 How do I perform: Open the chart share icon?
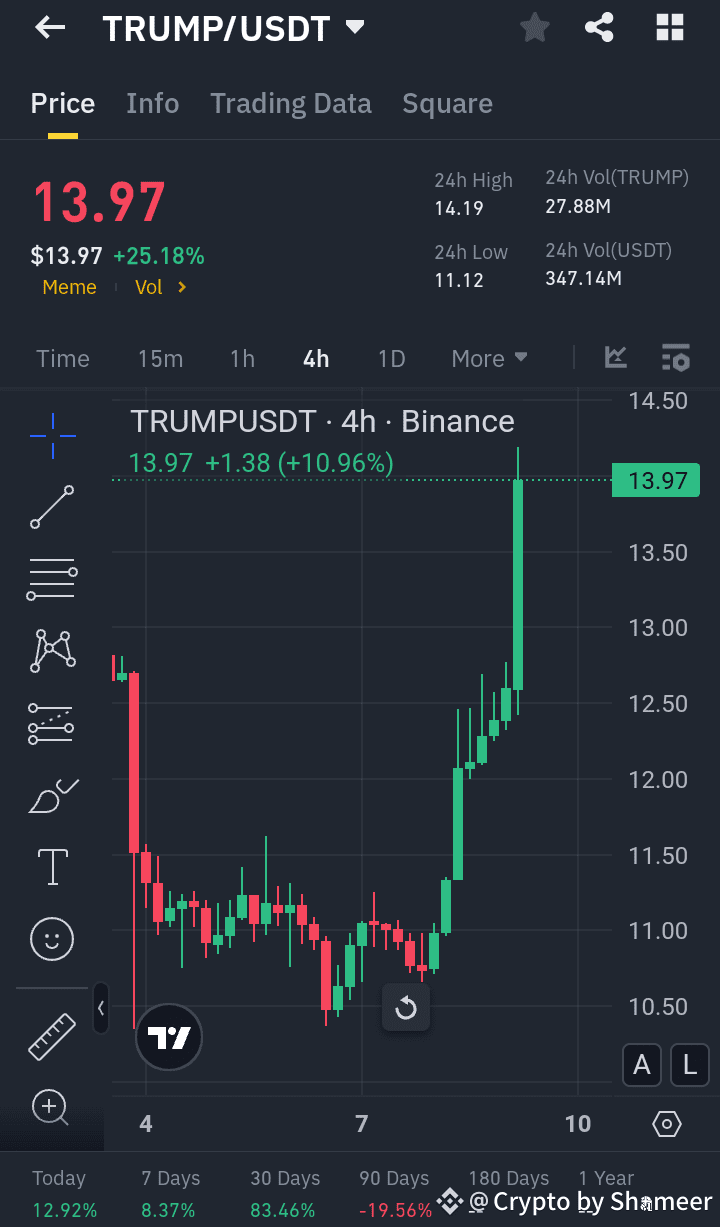click(x=599, y=27)
